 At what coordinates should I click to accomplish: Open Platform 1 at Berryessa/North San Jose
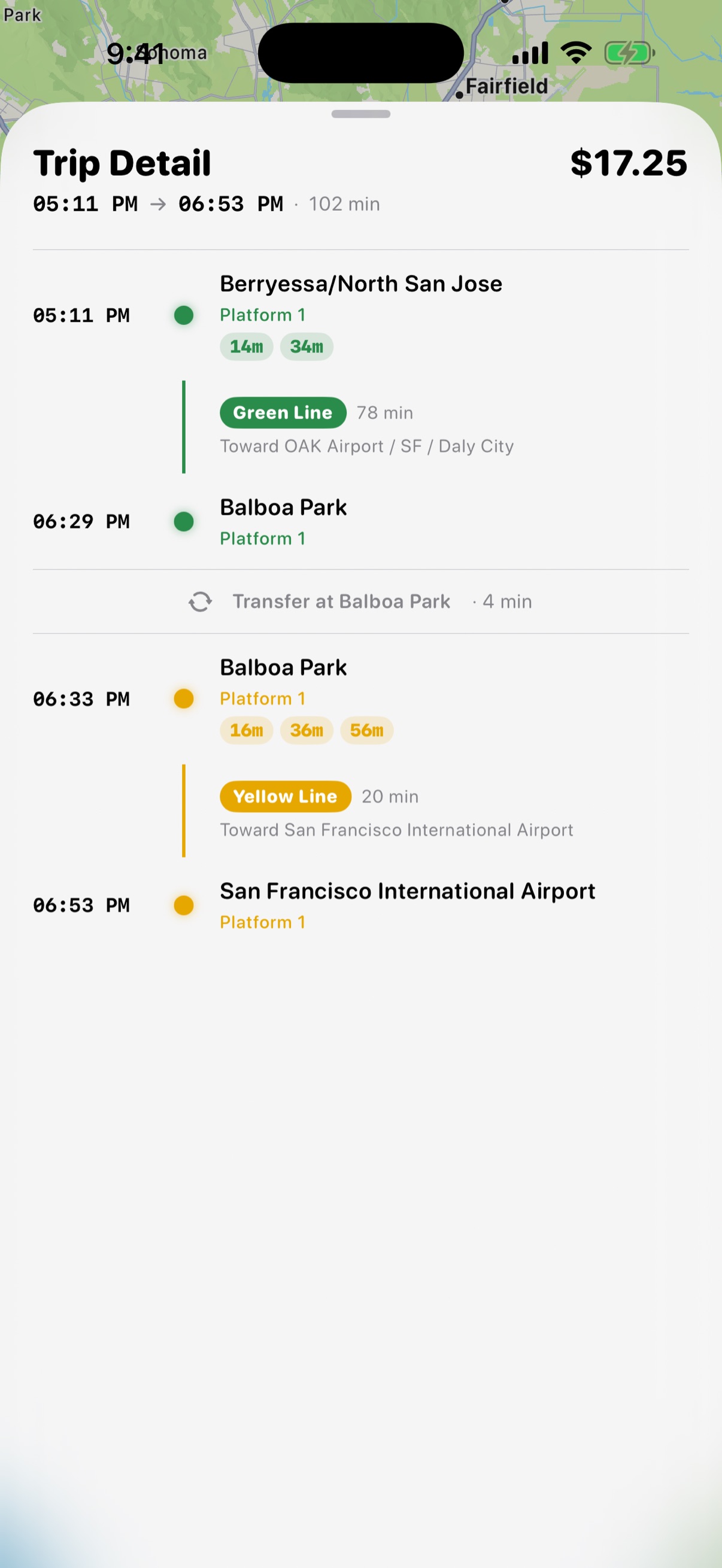pos(263,315)
